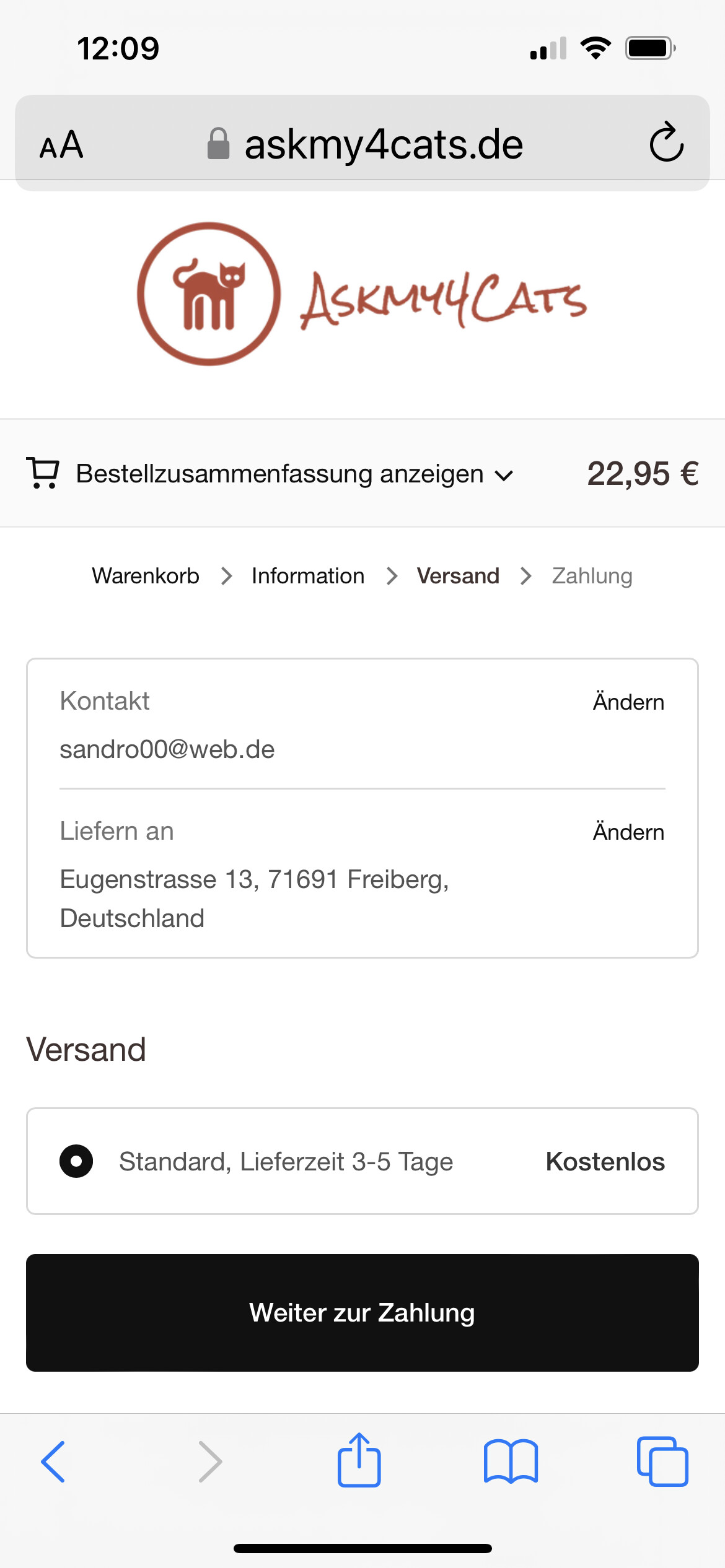
Task: Change the Kontakt email via Ändern
Action: 628,702
